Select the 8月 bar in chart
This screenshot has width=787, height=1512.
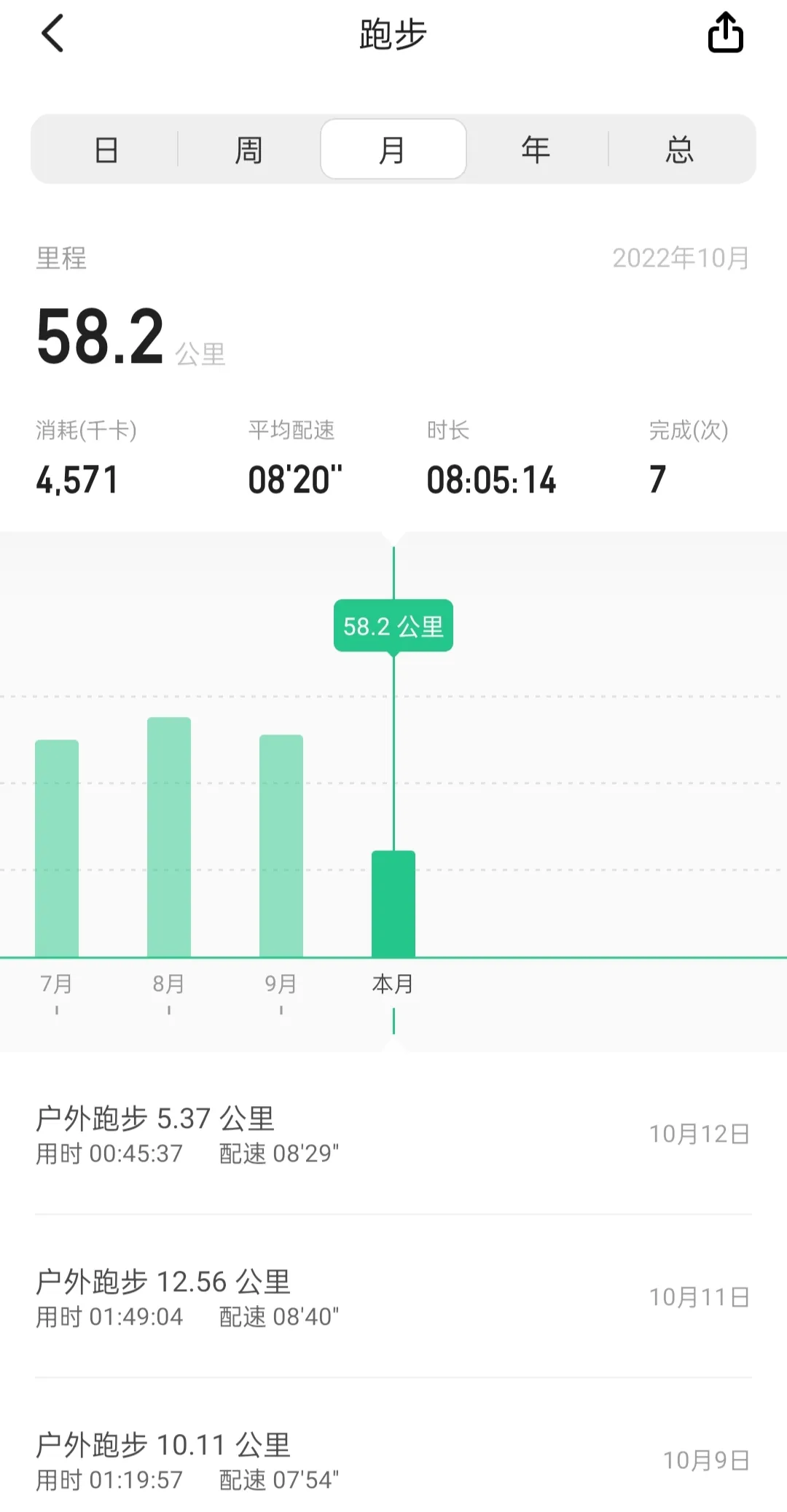[169, 837]
